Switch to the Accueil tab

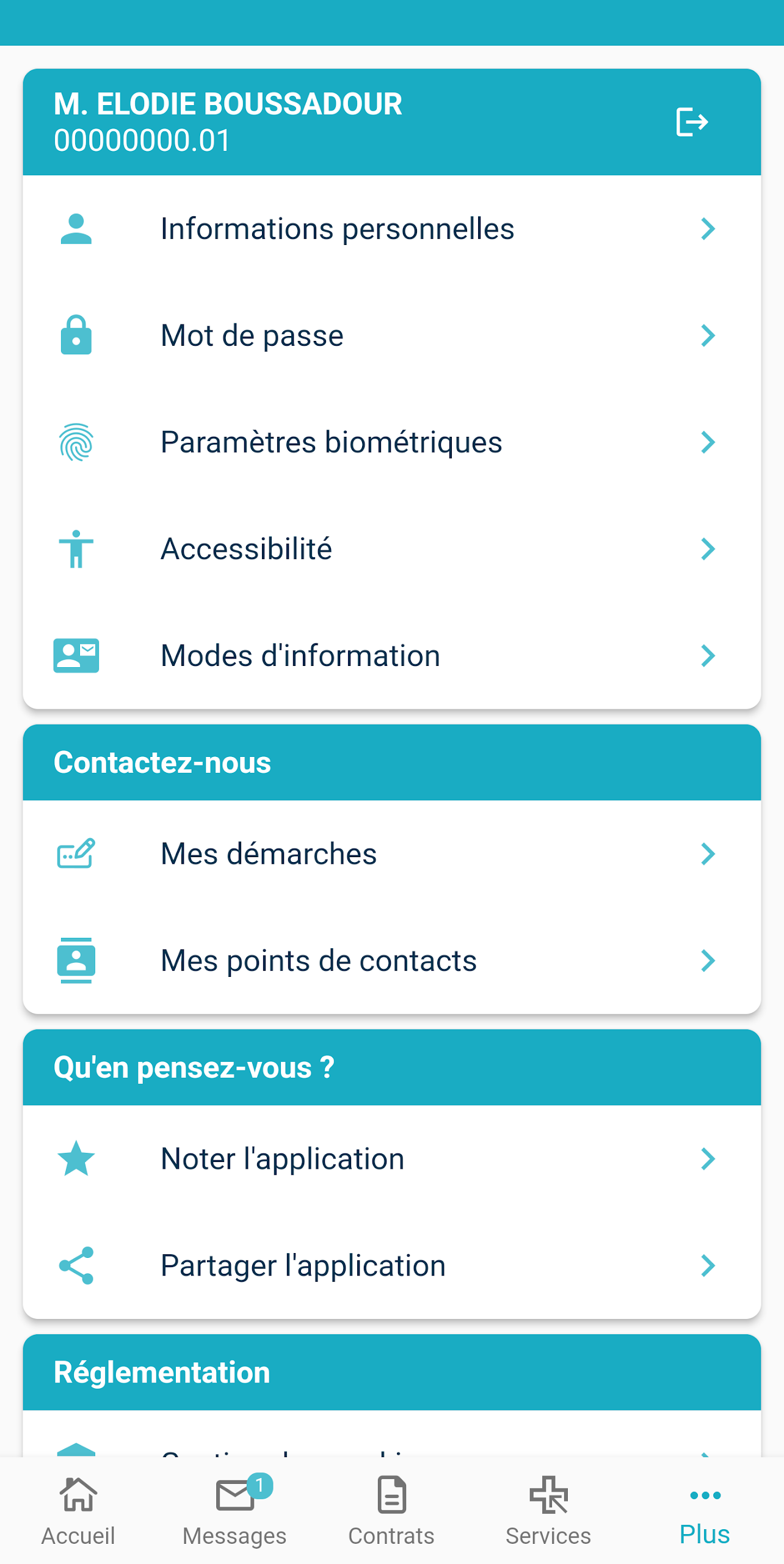coord(78,1511)
